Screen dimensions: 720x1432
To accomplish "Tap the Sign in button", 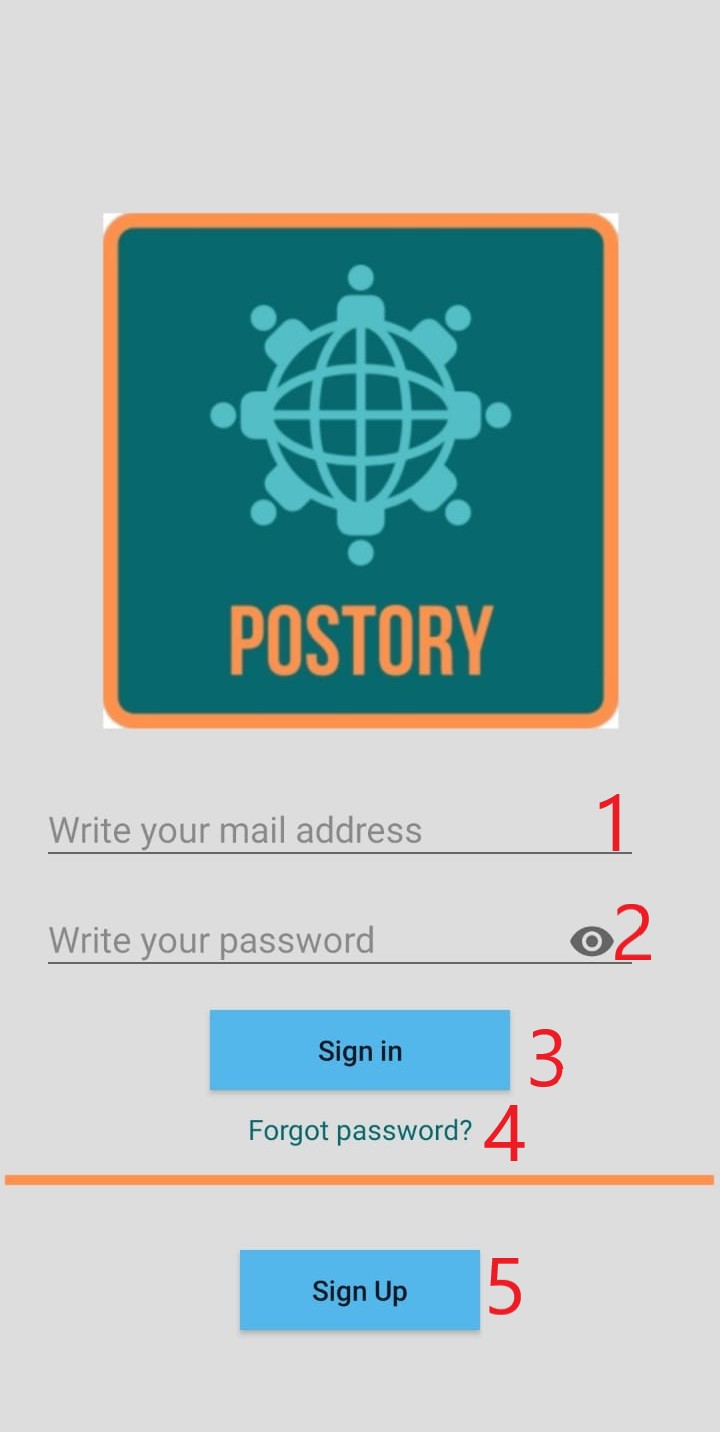I will (360, 1050).
